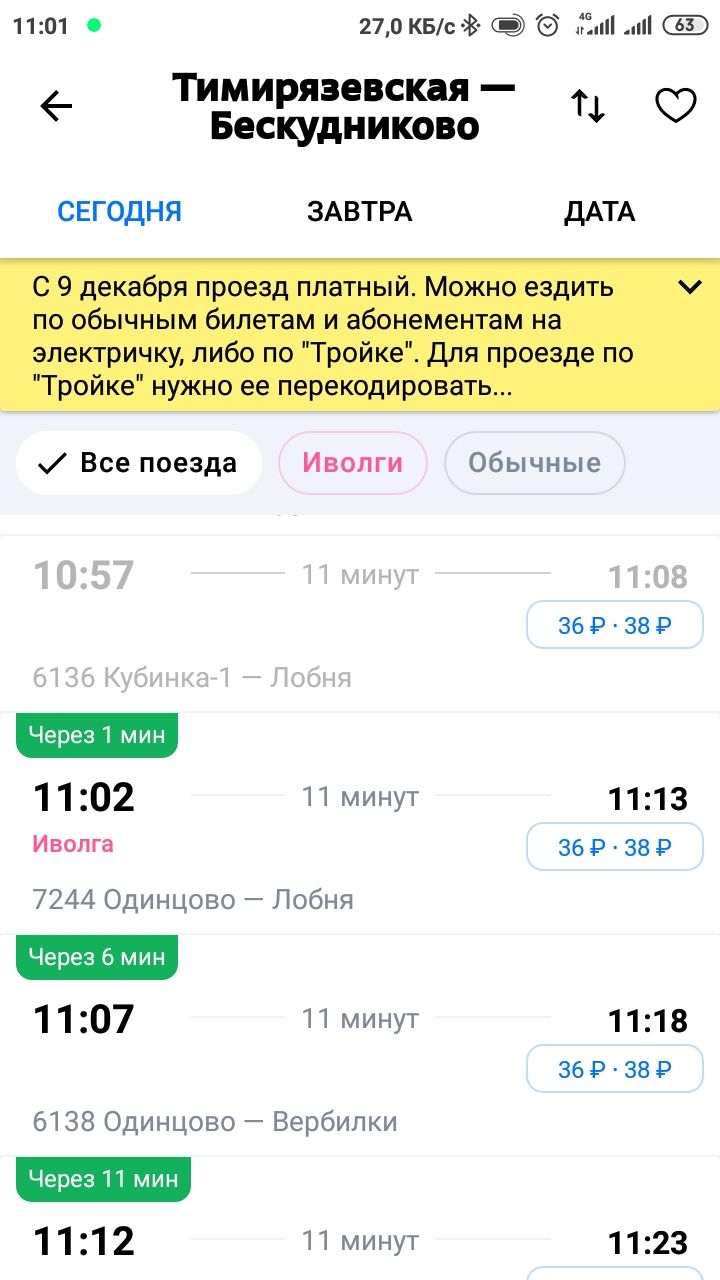
Task: Switch to the Сегодня tab
Action: coord(120,212)
